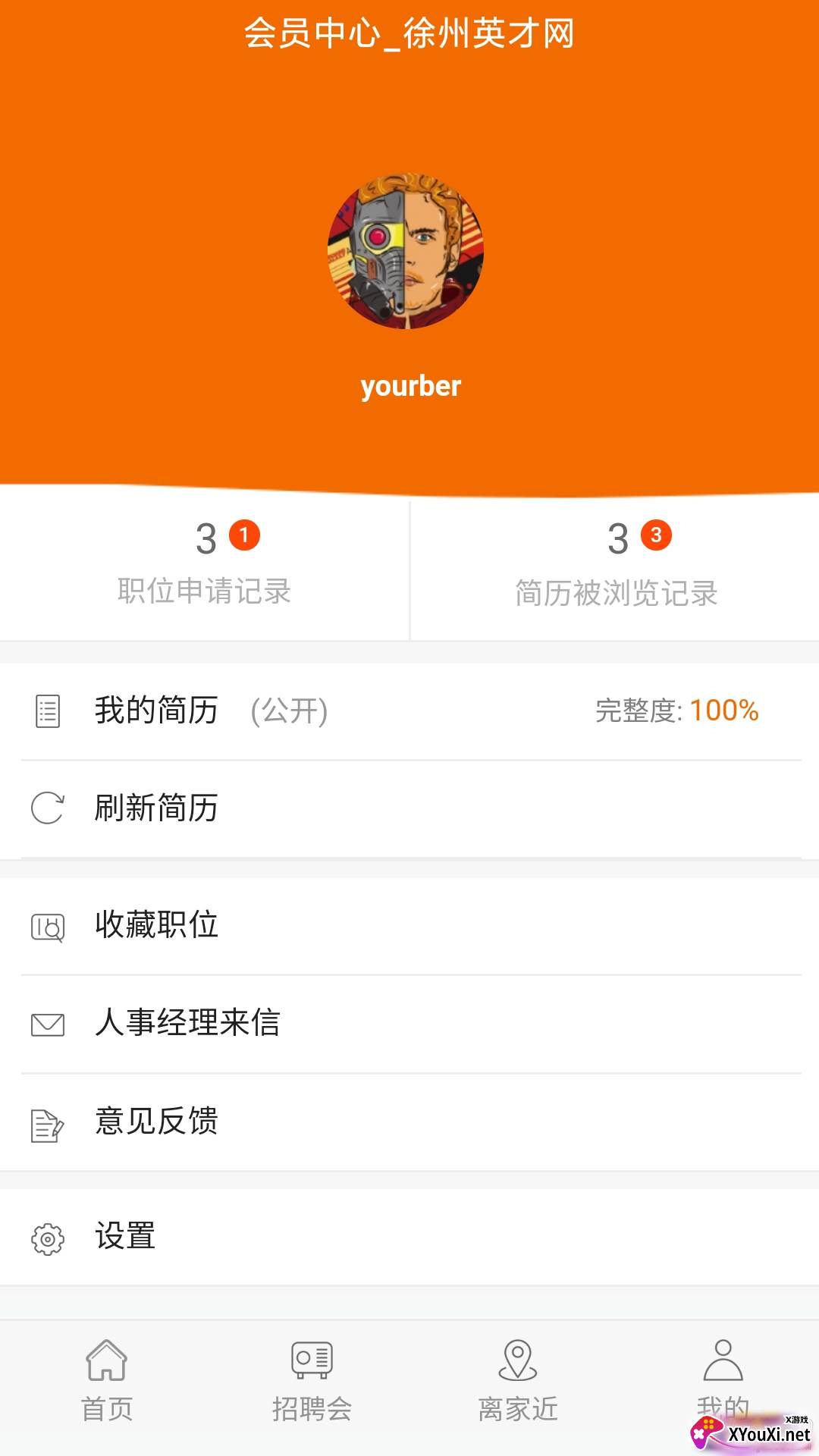Click the 公开 resume visibility label
This screenshot has height=1456, width=819.
point(289,711)
